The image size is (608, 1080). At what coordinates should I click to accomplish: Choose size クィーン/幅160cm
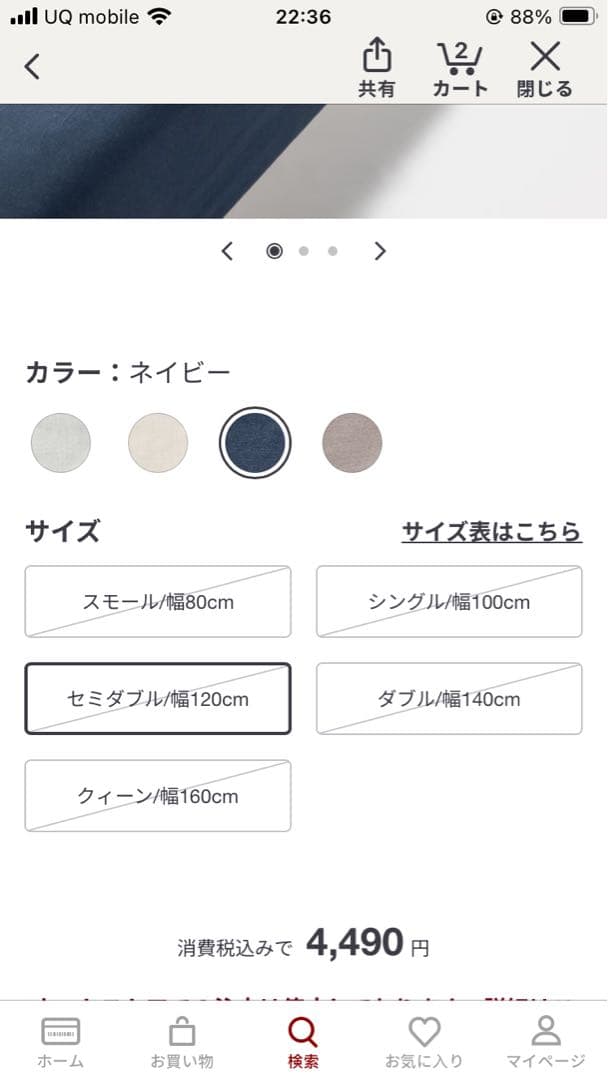[158, 796]
